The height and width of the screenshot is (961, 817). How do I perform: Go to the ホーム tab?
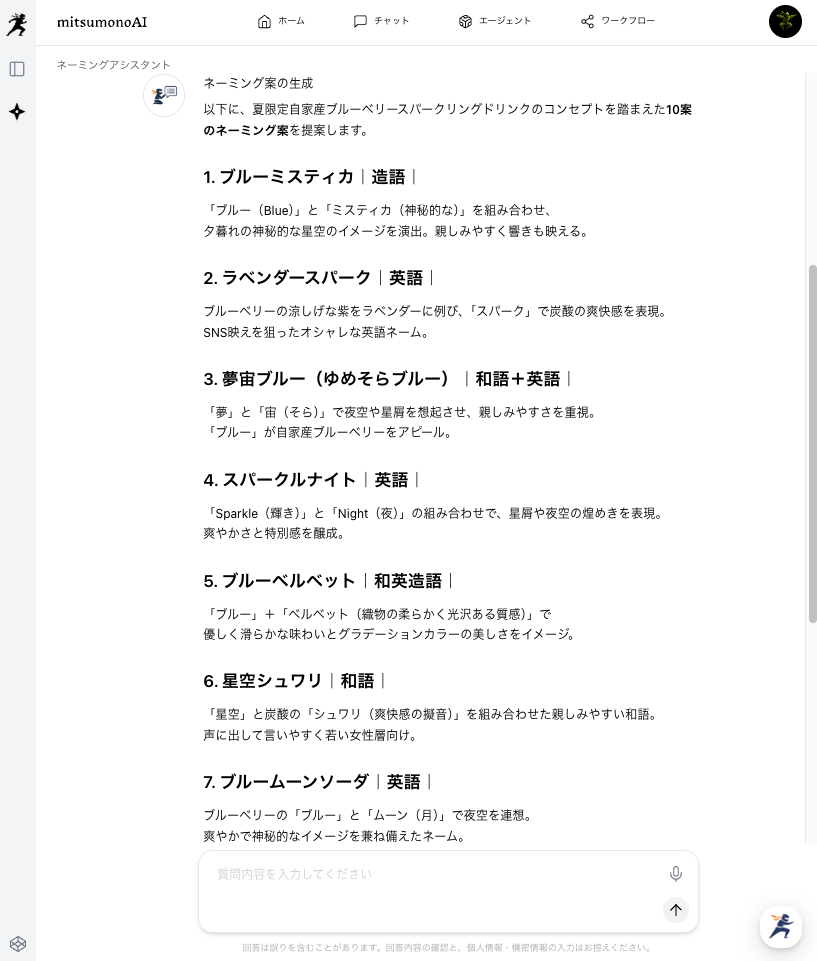click(x=281, y=21)
